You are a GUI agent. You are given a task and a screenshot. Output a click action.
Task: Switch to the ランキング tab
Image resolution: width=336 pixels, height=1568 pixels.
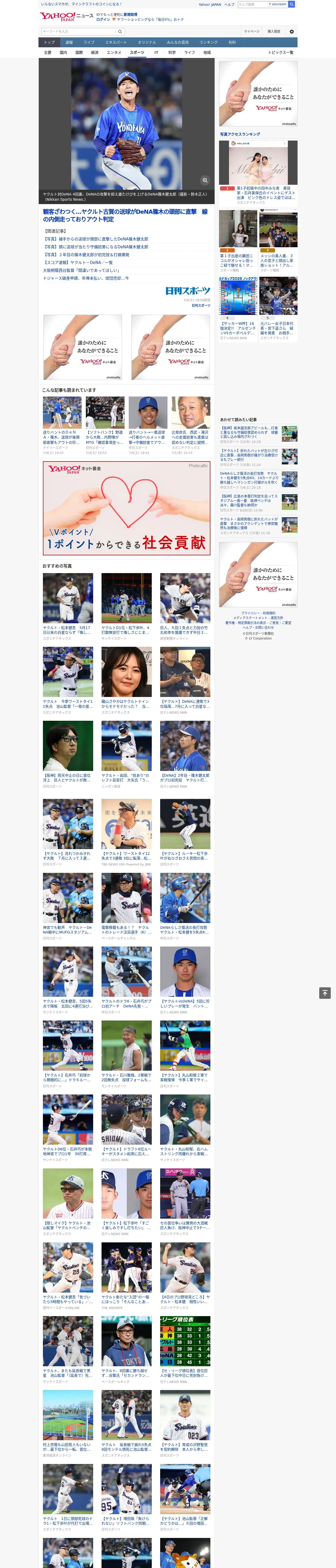point(209,43)
